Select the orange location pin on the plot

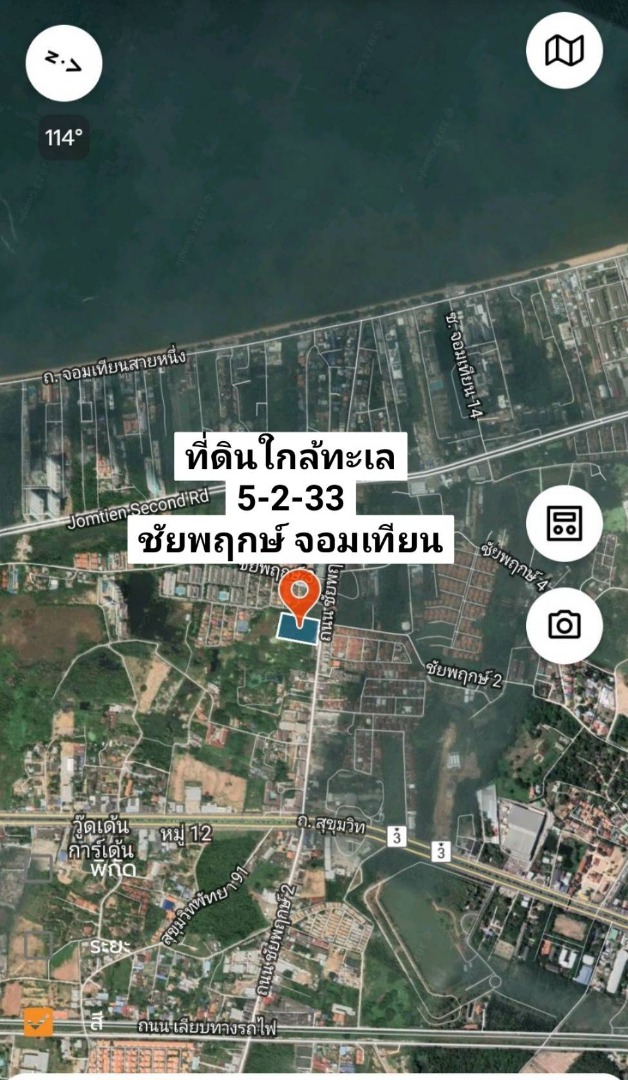point(299,593)
